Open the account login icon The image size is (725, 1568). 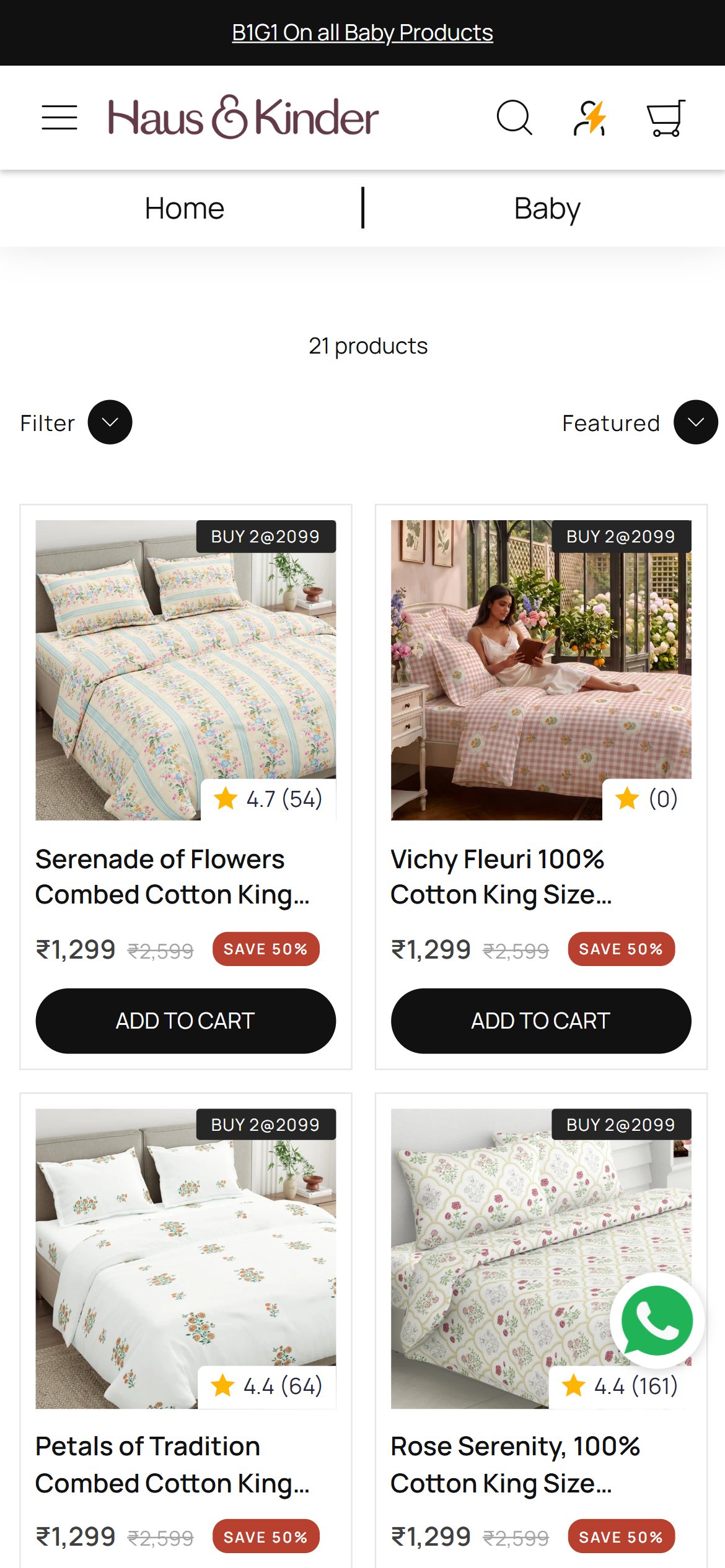click(x=589, y=117)
